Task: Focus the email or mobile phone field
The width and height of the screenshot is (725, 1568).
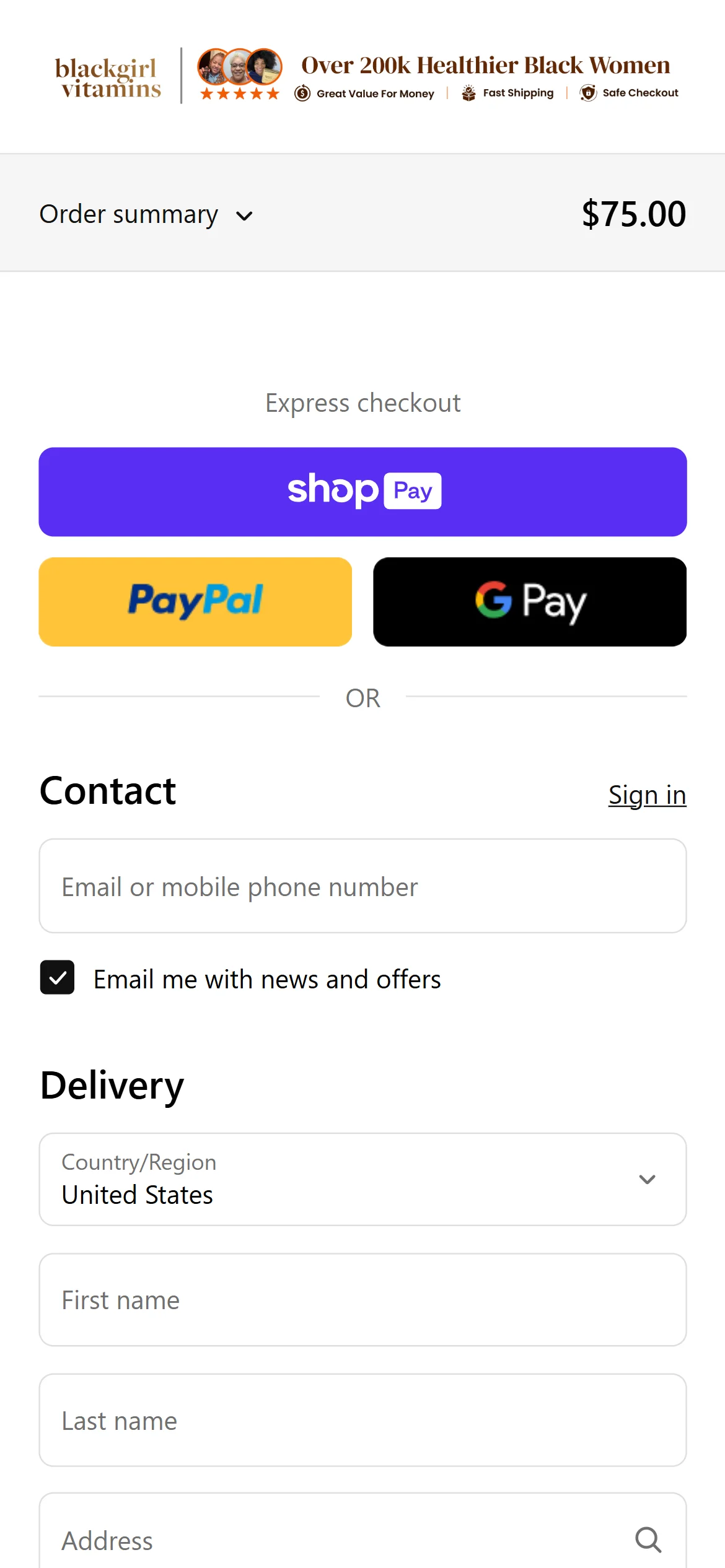Action: tap(362, 886)
